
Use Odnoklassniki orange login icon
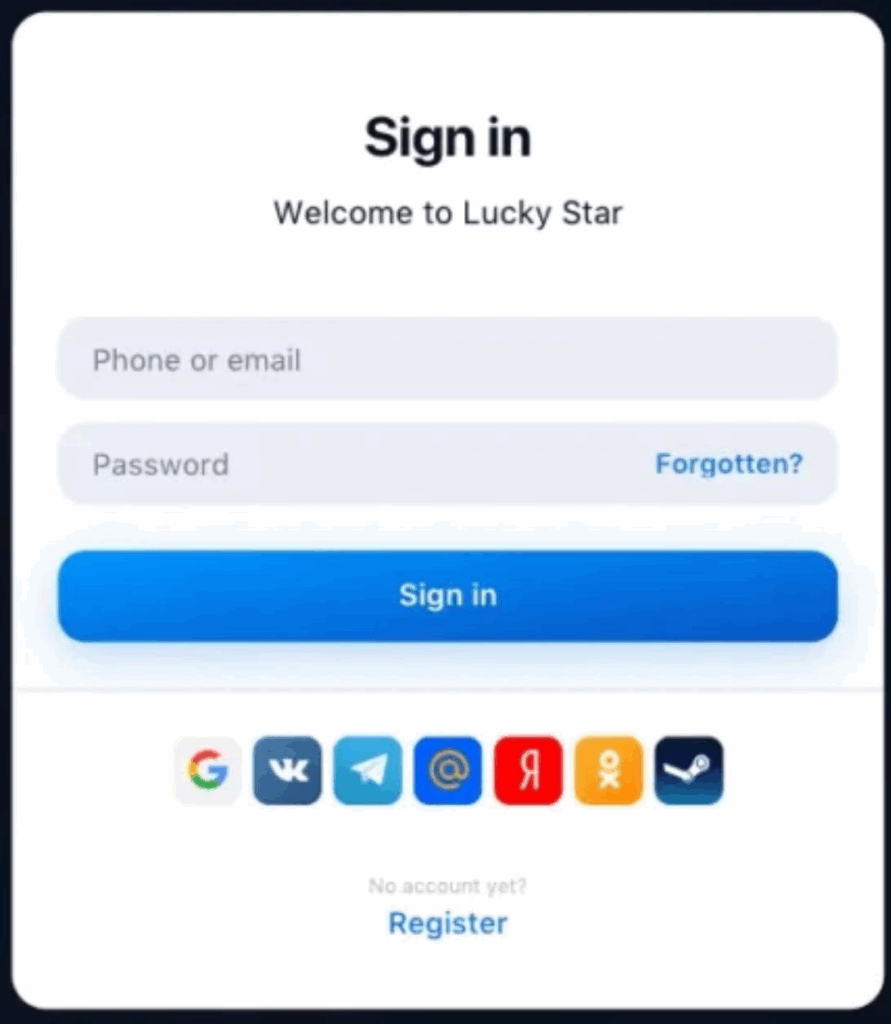[608, 770]
